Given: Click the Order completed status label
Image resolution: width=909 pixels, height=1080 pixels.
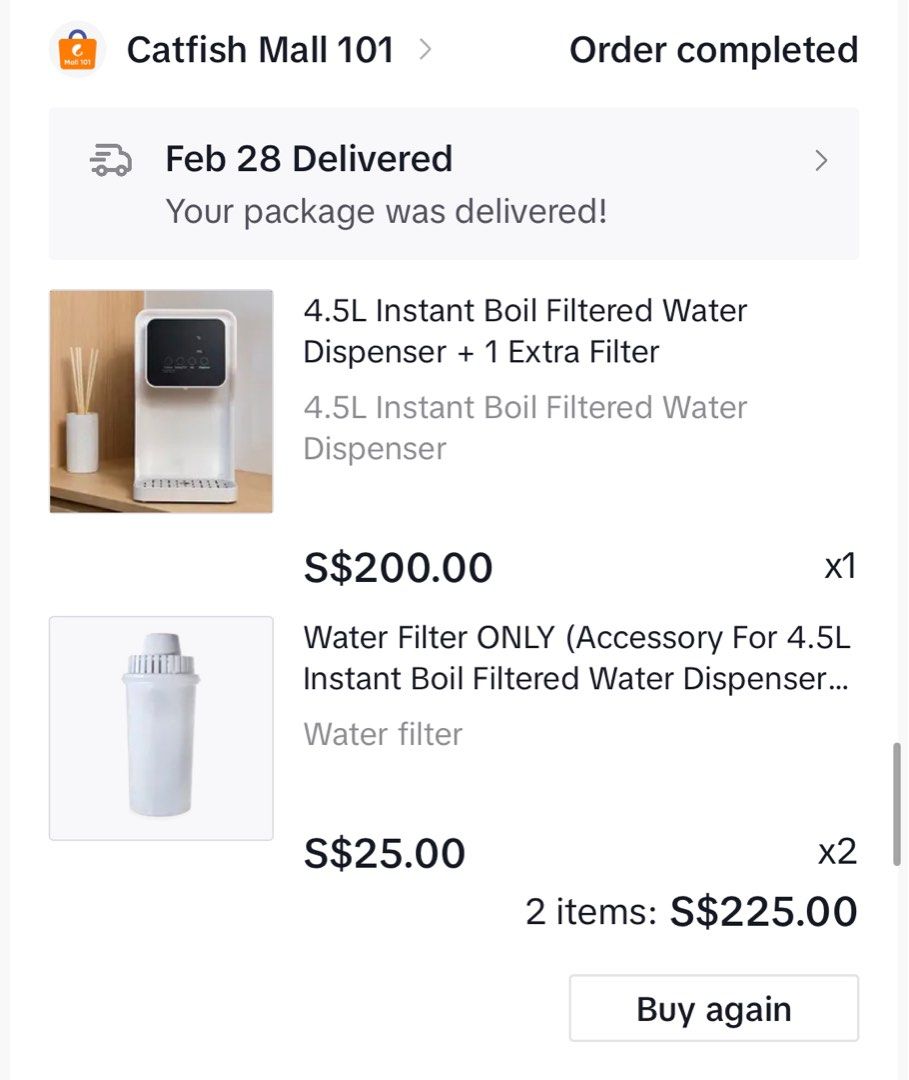Looking at the screenshot, I should pyautogui.click(x=713, y=49).
